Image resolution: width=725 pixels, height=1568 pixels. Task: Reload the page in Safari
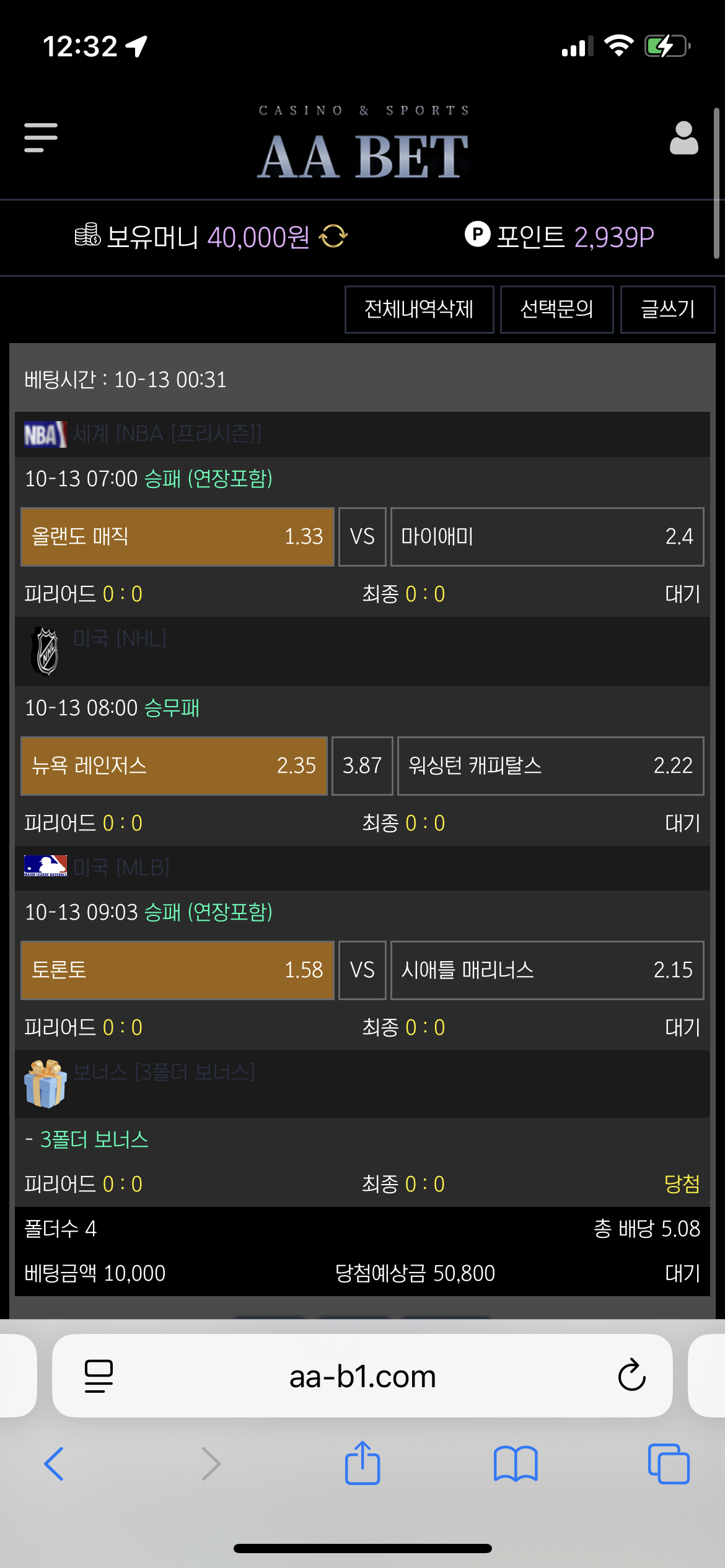631,1376
